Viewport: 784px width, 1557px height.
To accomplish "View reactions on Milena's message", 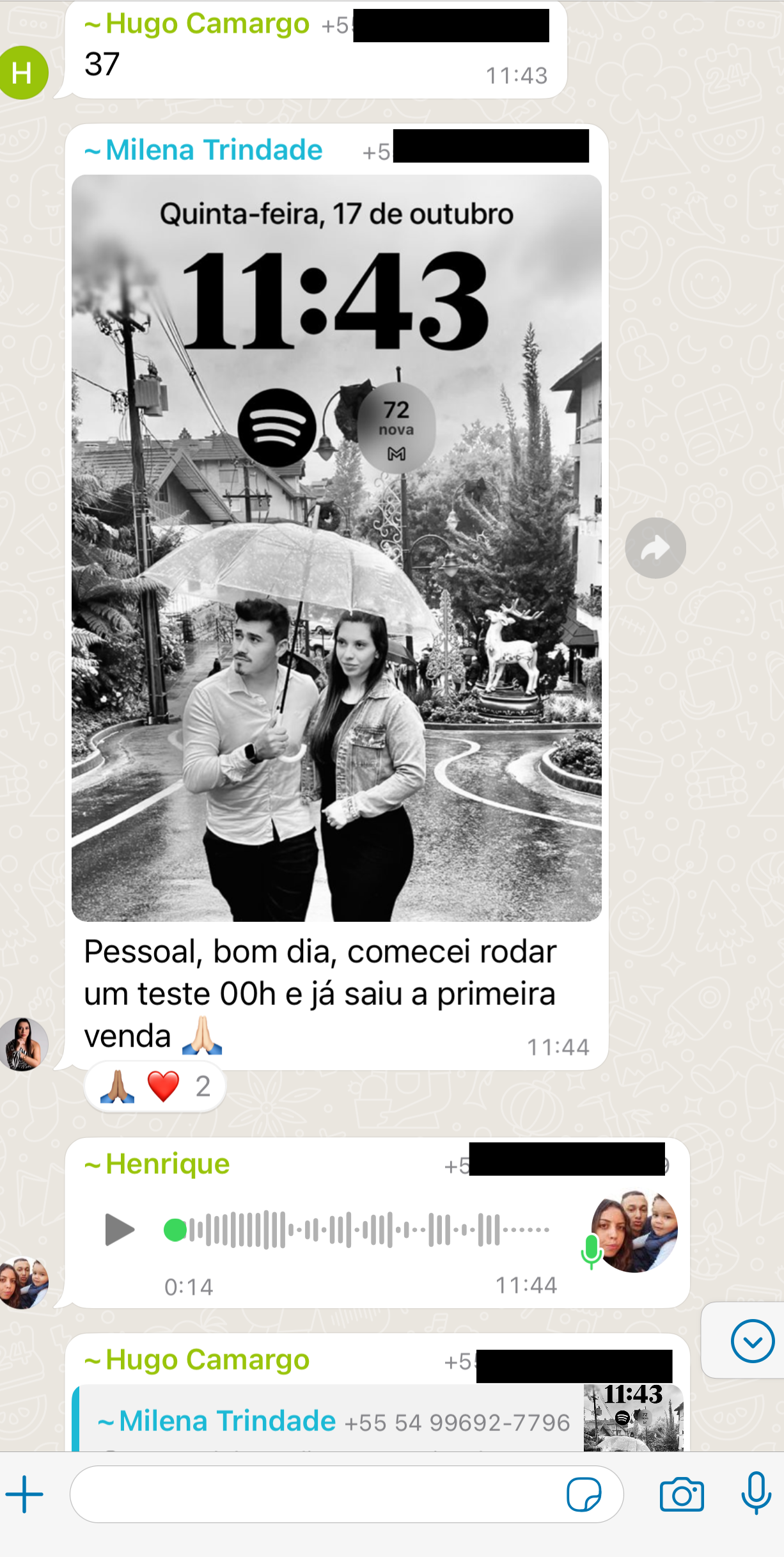I will [155, 1087].
